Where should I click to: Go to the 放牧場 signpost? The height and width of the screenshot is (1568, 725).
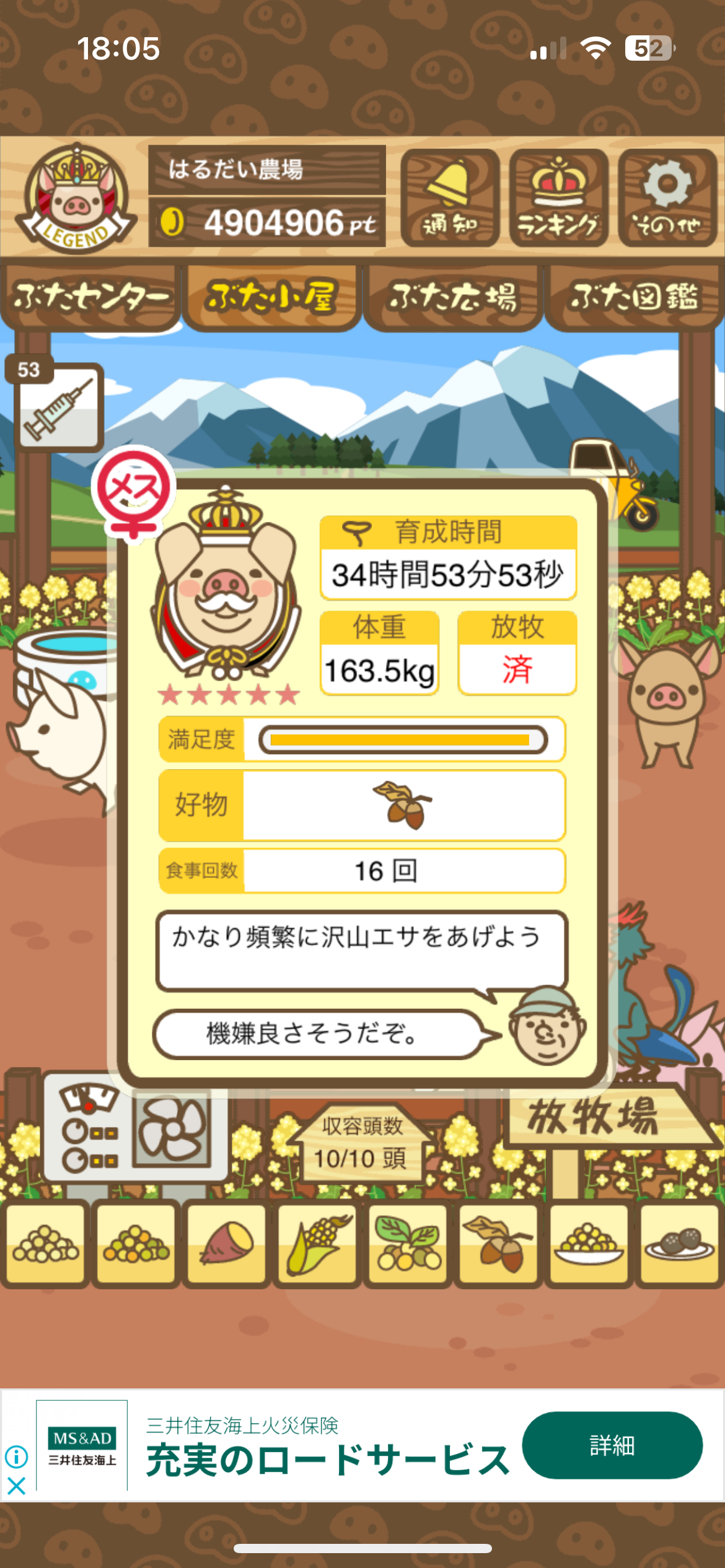point(595,1118)
